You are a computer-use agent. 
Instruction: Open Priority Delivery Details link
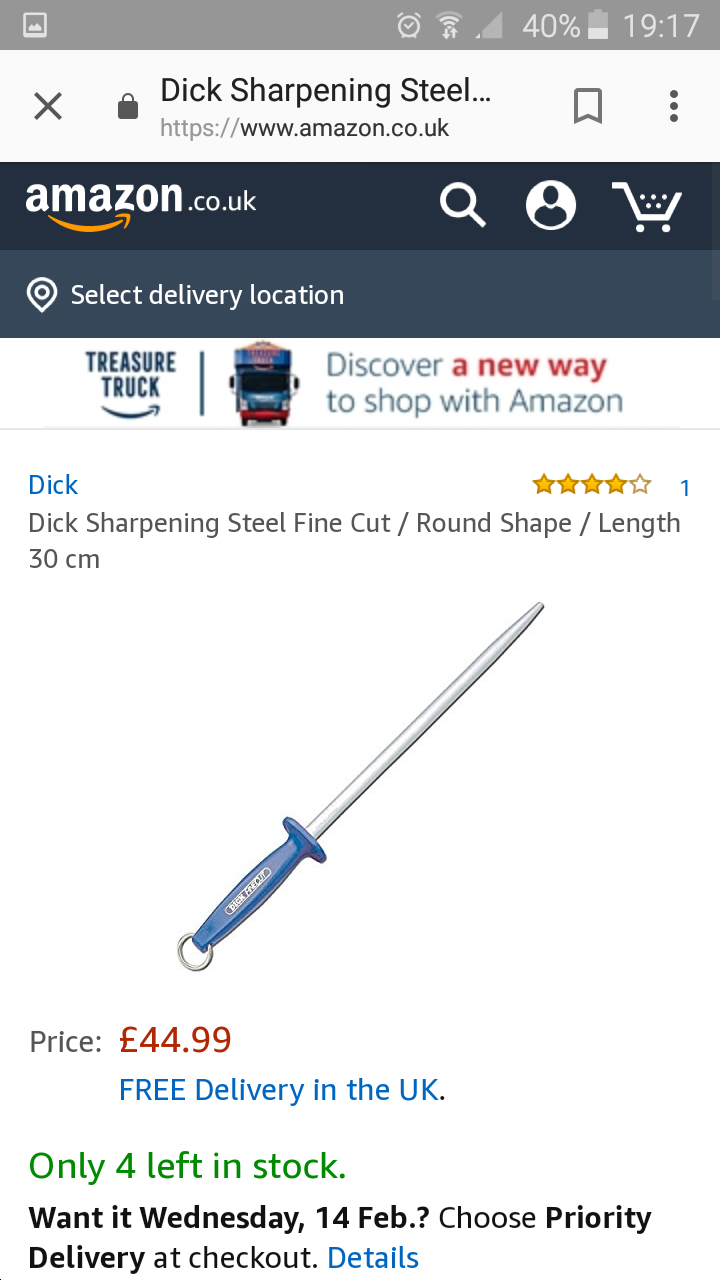[373, 1257]
